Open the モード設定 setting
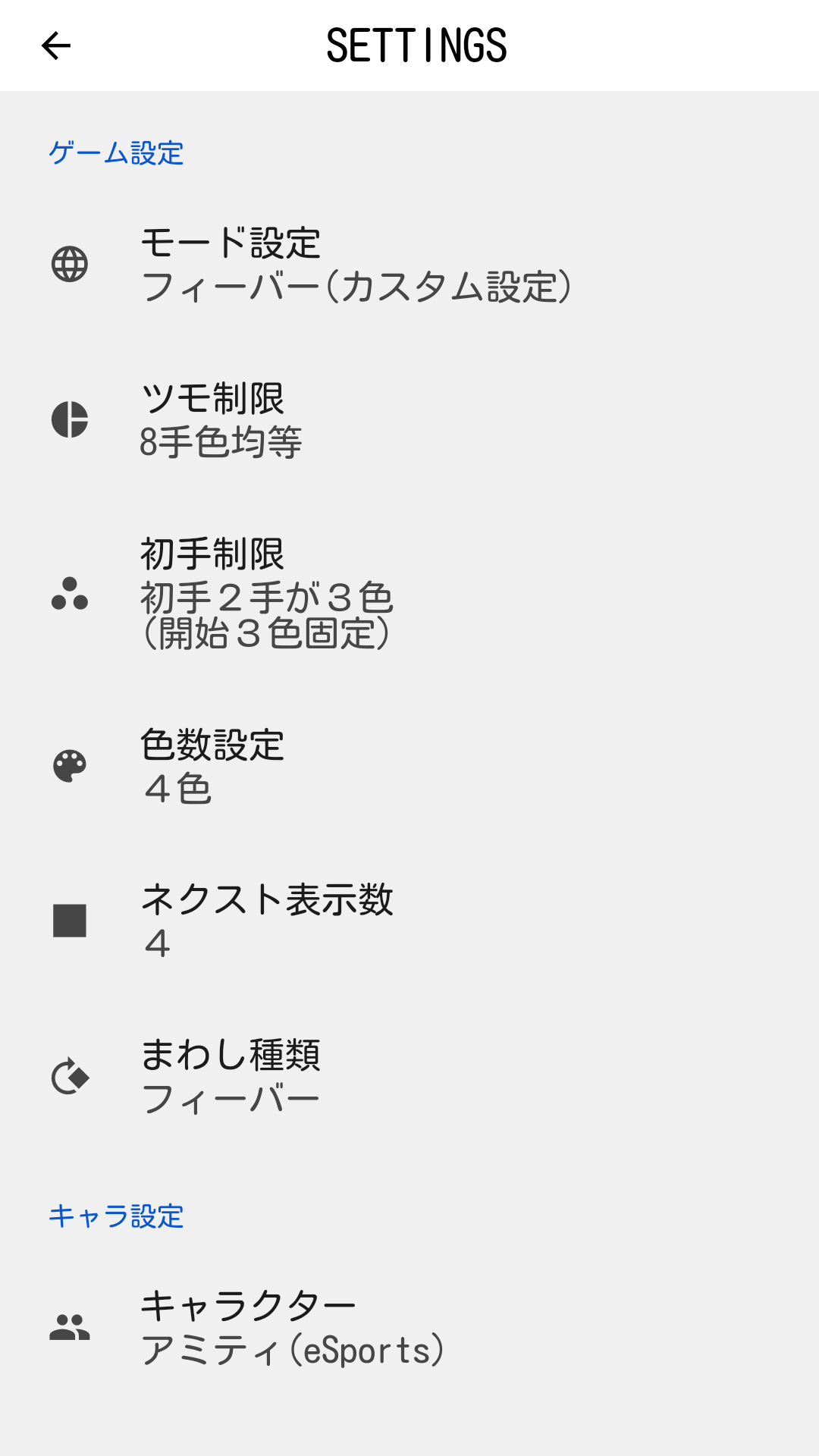Image resolution: width=819 pixels, height=1456 pixels. [409, 265]
